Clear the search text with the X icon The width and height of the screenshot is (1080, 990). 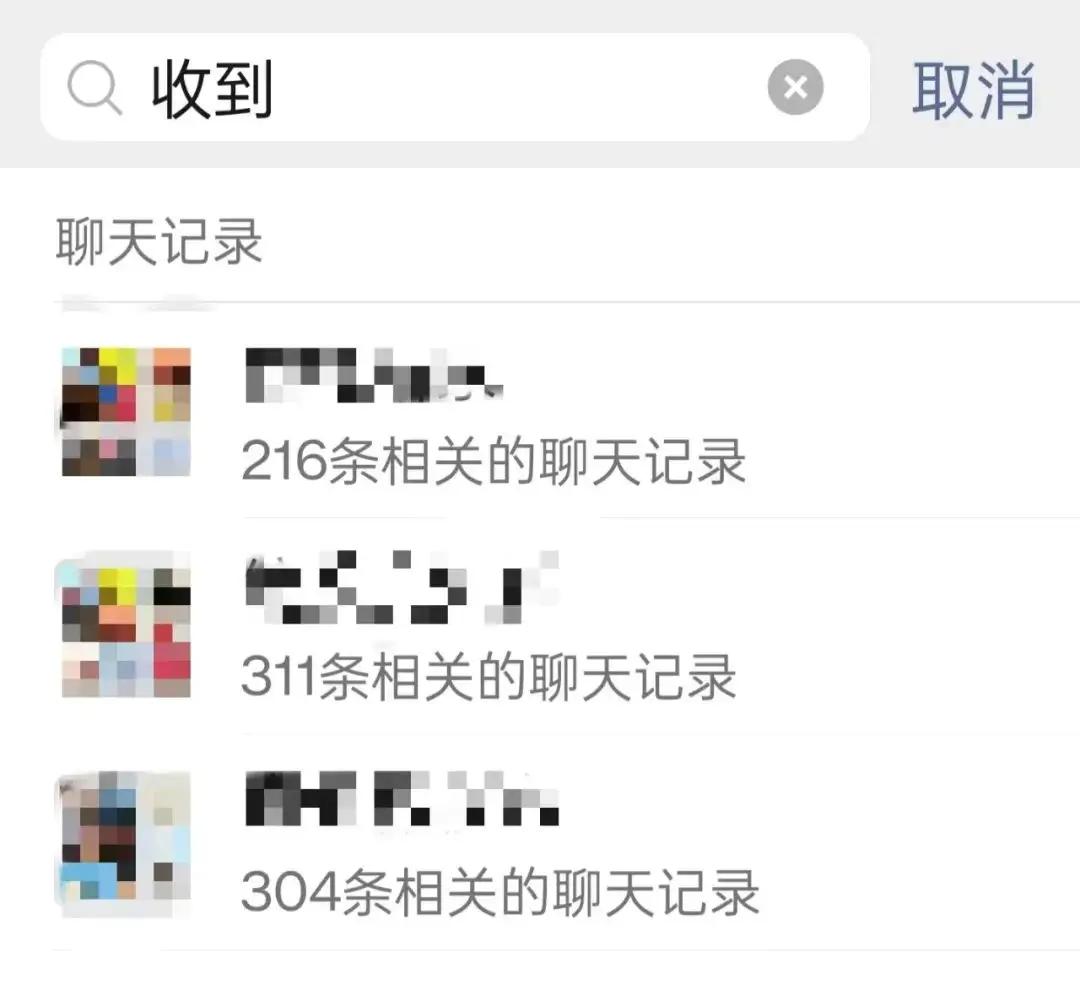pyautogui.click(x=795, y=88)
